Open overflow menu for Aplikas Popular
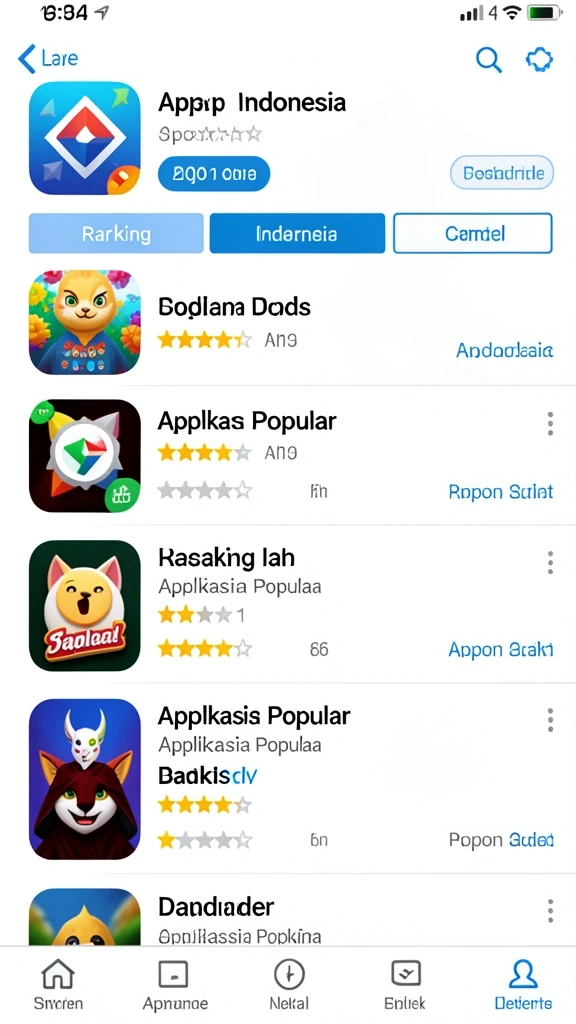The image size is (576, 1024). (551, 424)
